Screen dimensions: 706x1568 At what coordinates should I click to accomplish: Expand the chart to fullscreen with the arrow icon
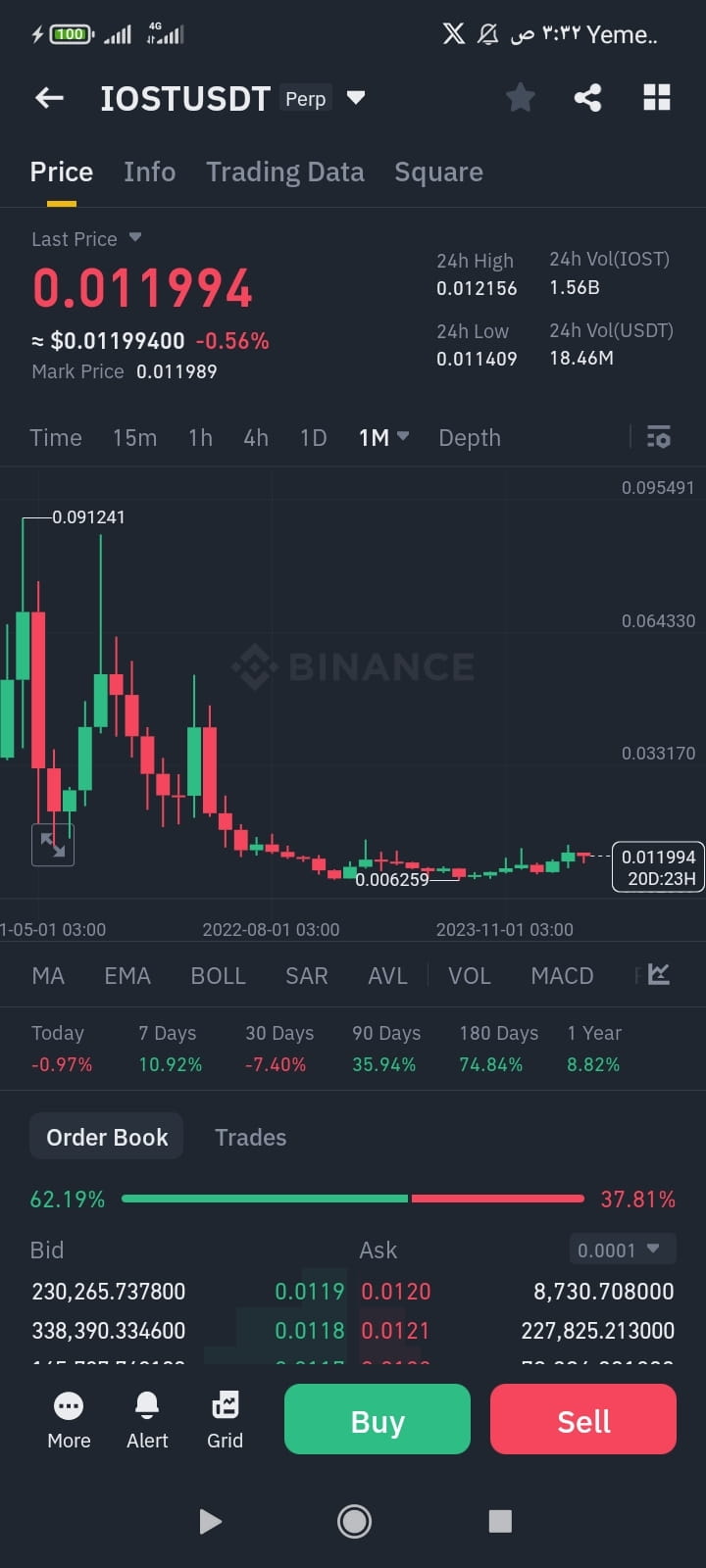point(53,845)
